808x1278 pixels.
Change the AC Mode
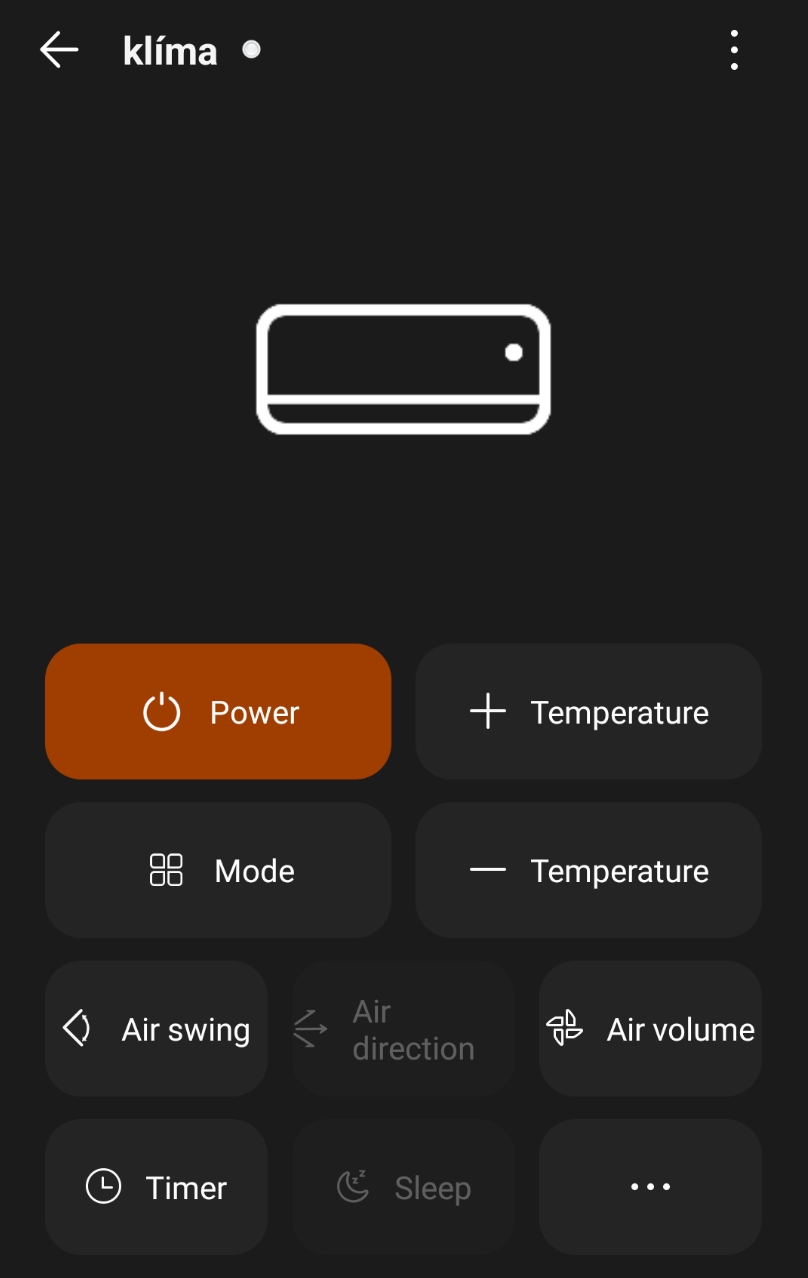point(218,870)
